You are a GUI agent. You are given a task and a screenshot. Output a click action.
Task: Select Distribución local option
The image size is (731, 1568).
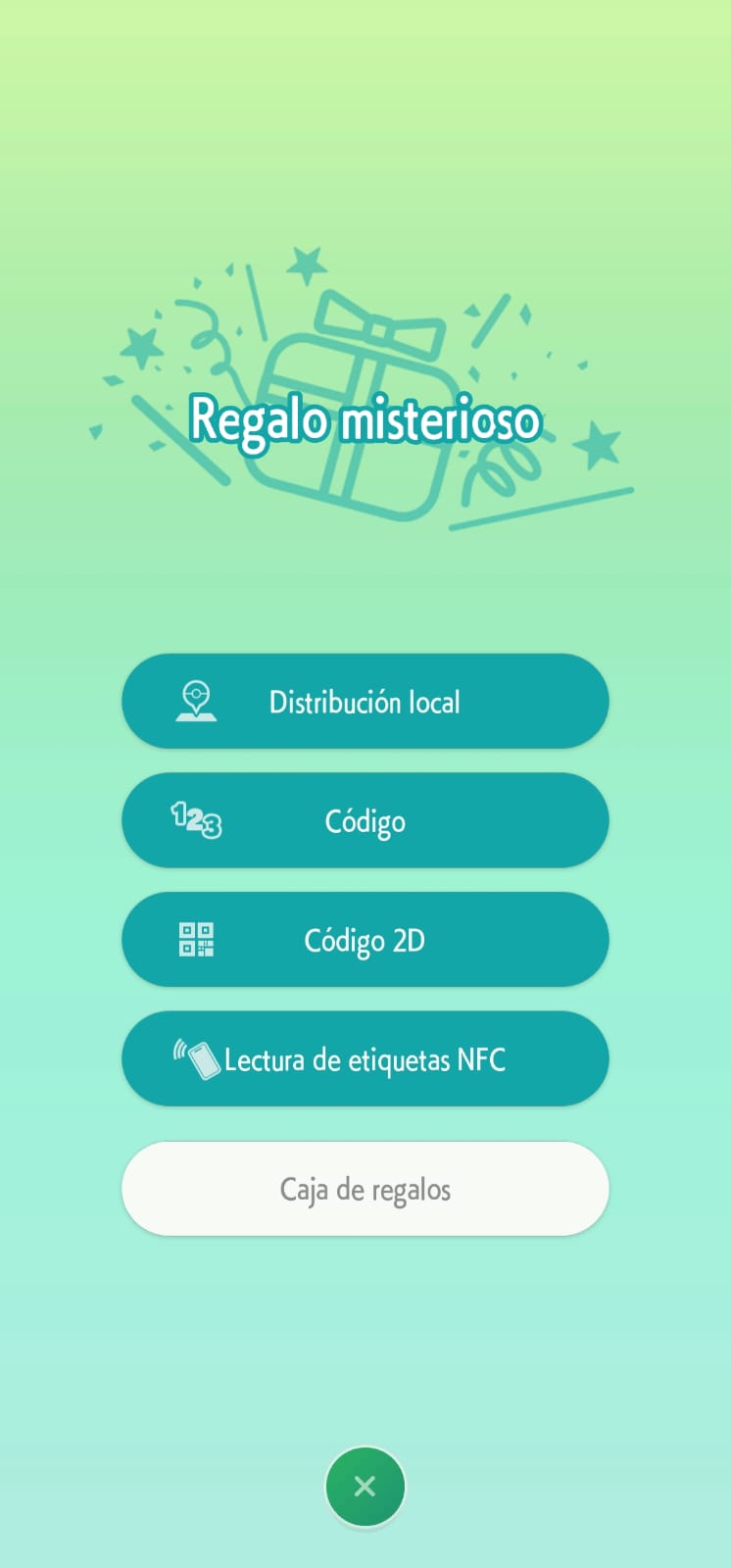(x=365, y=702)
